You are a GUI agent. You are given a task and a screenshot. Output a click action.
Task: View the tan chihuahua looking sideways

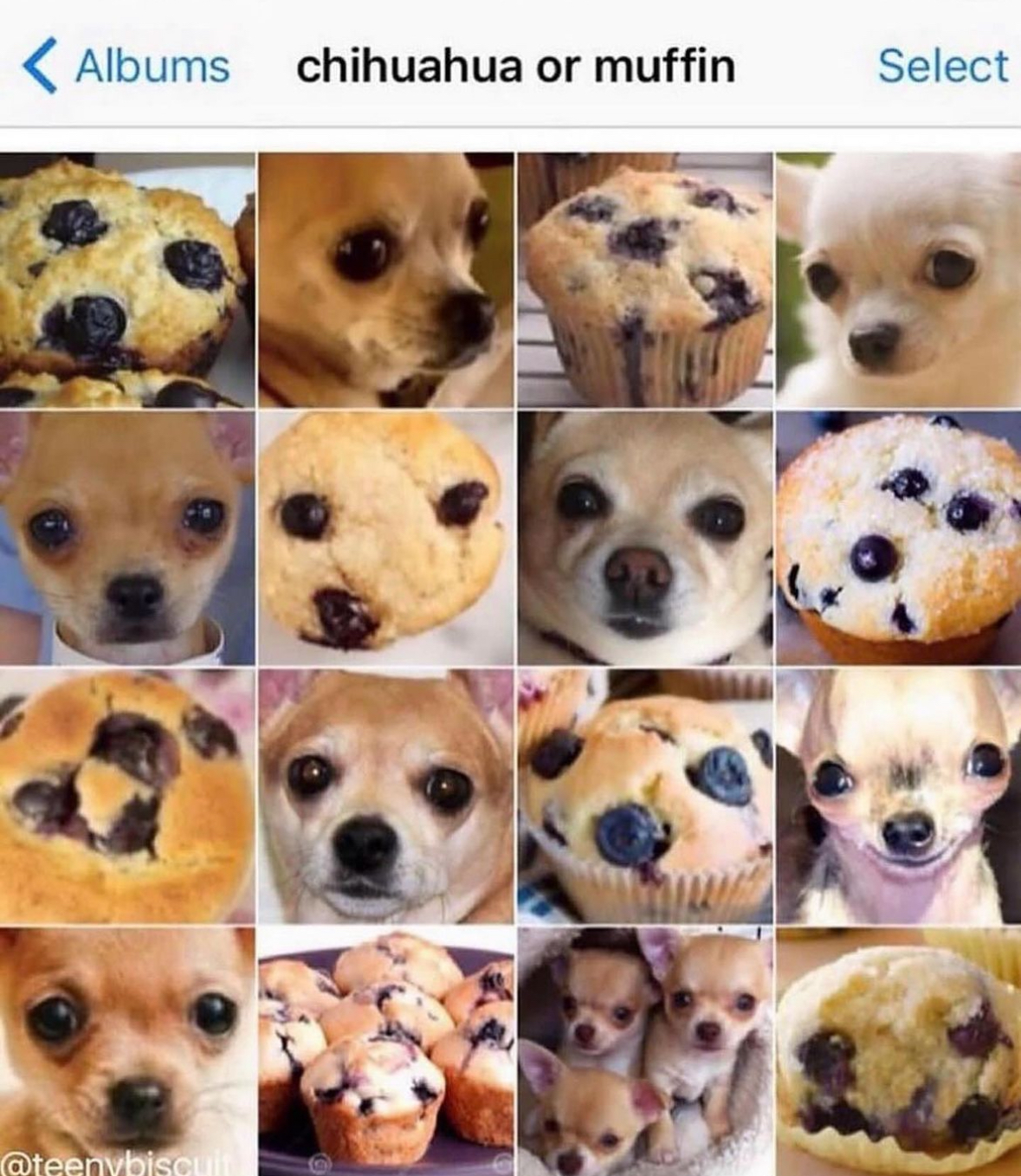tap(385, 280)
